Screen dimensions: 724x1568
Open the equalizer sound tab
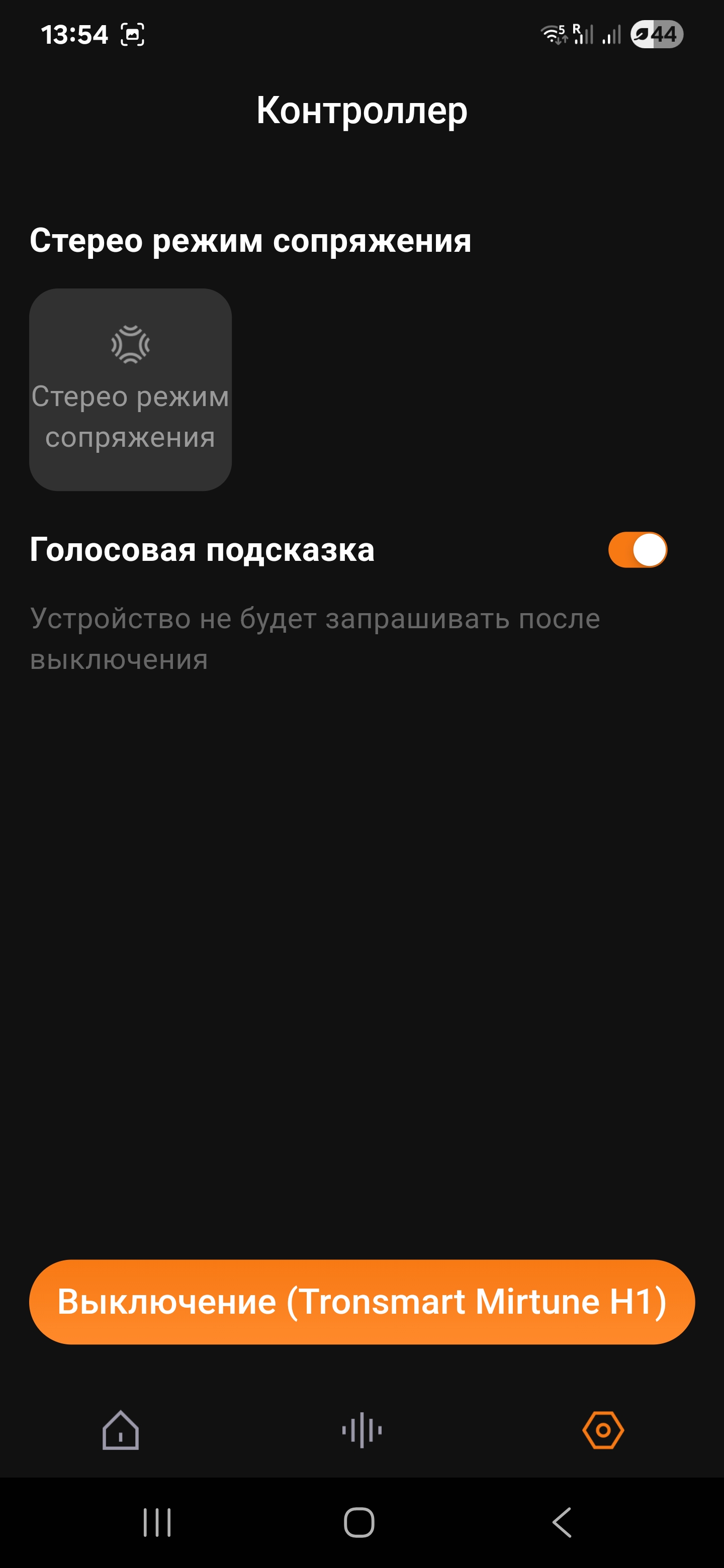click(361, 1430)
